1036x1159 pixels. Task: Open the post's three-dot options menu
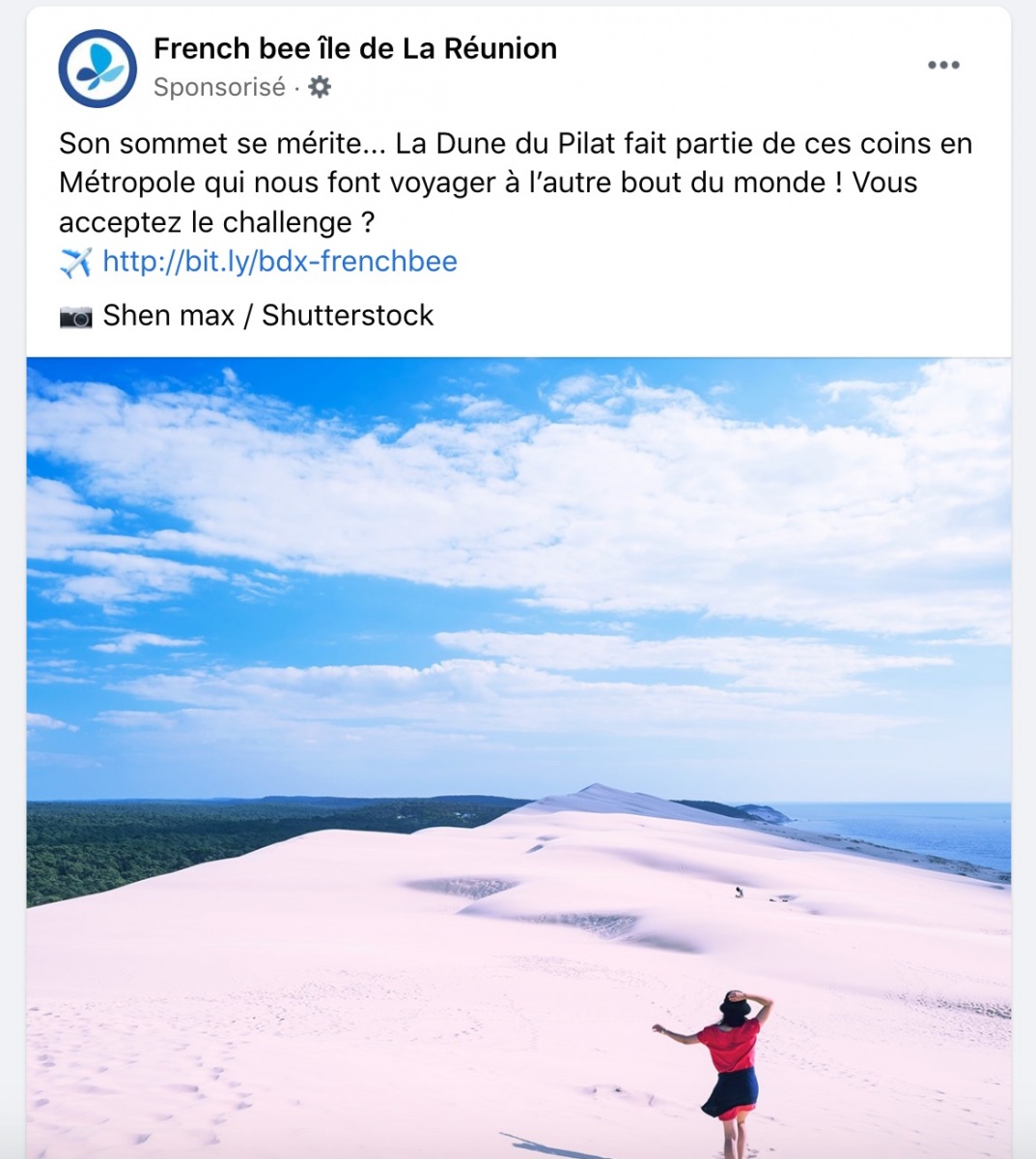[942, 66]
